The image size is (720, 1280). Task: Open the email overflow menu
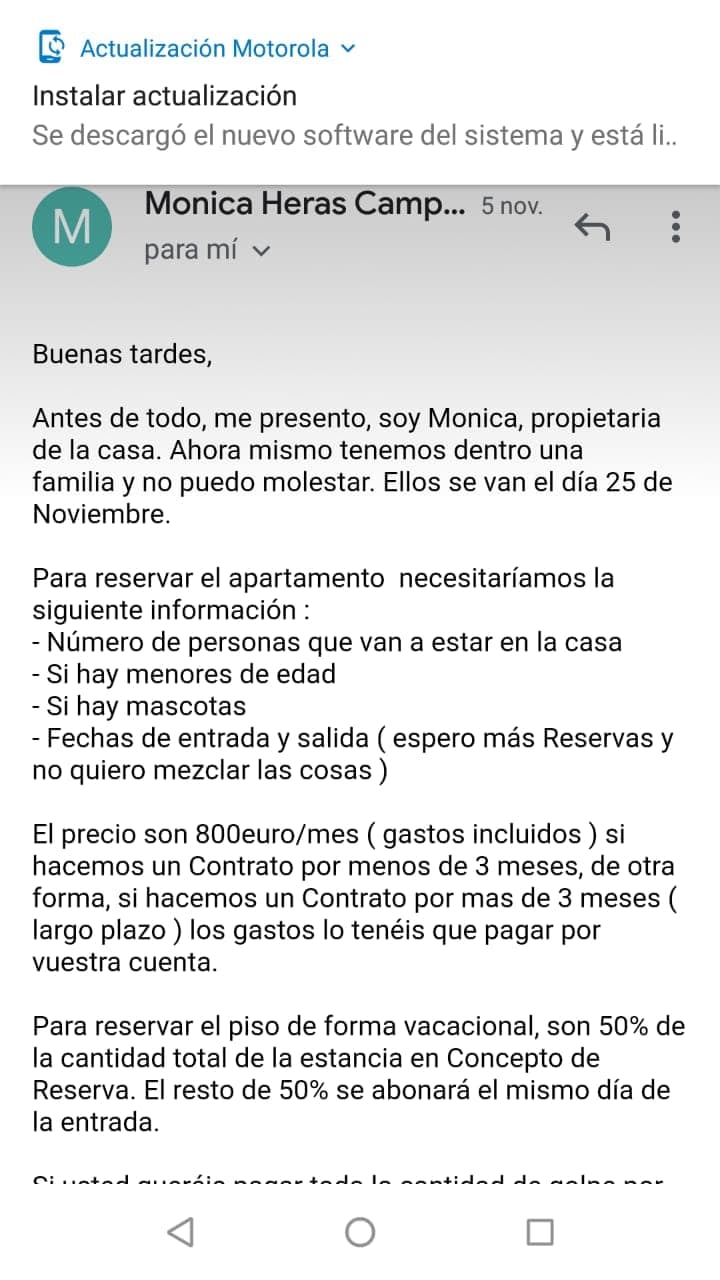[x=676, y=227]
